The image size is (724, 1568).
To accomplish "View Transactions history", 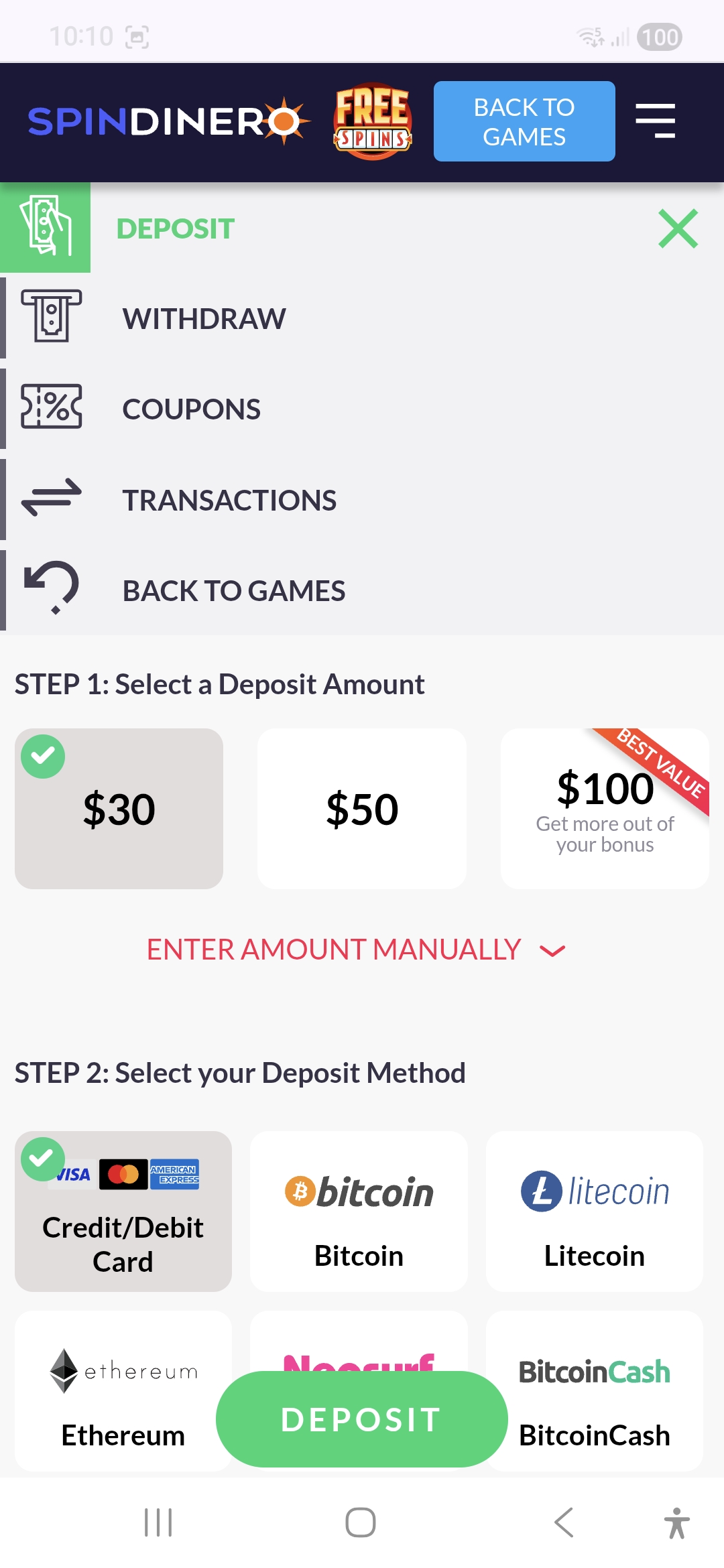I will [x=229, y=500].
